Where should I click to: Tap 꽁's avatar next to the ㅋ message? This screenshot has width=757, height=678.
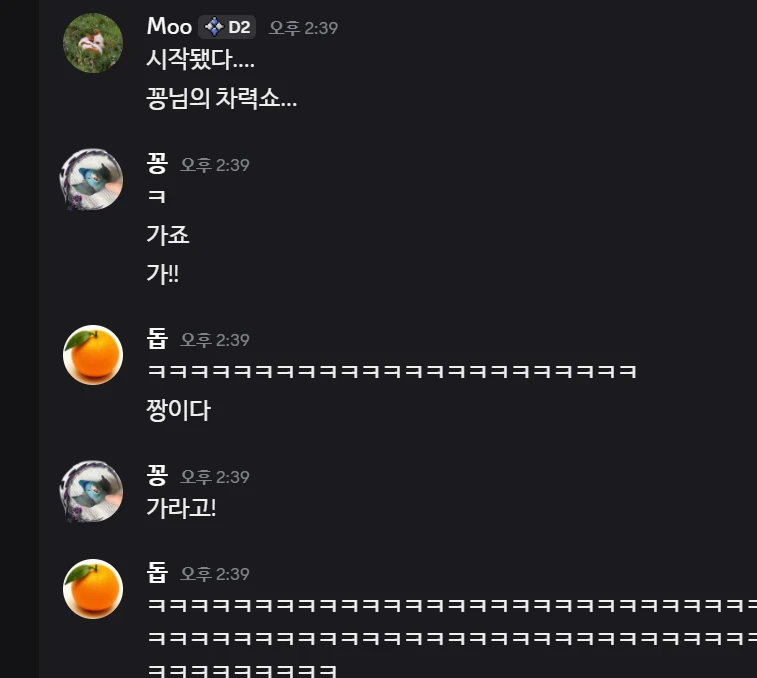point(92,180)
